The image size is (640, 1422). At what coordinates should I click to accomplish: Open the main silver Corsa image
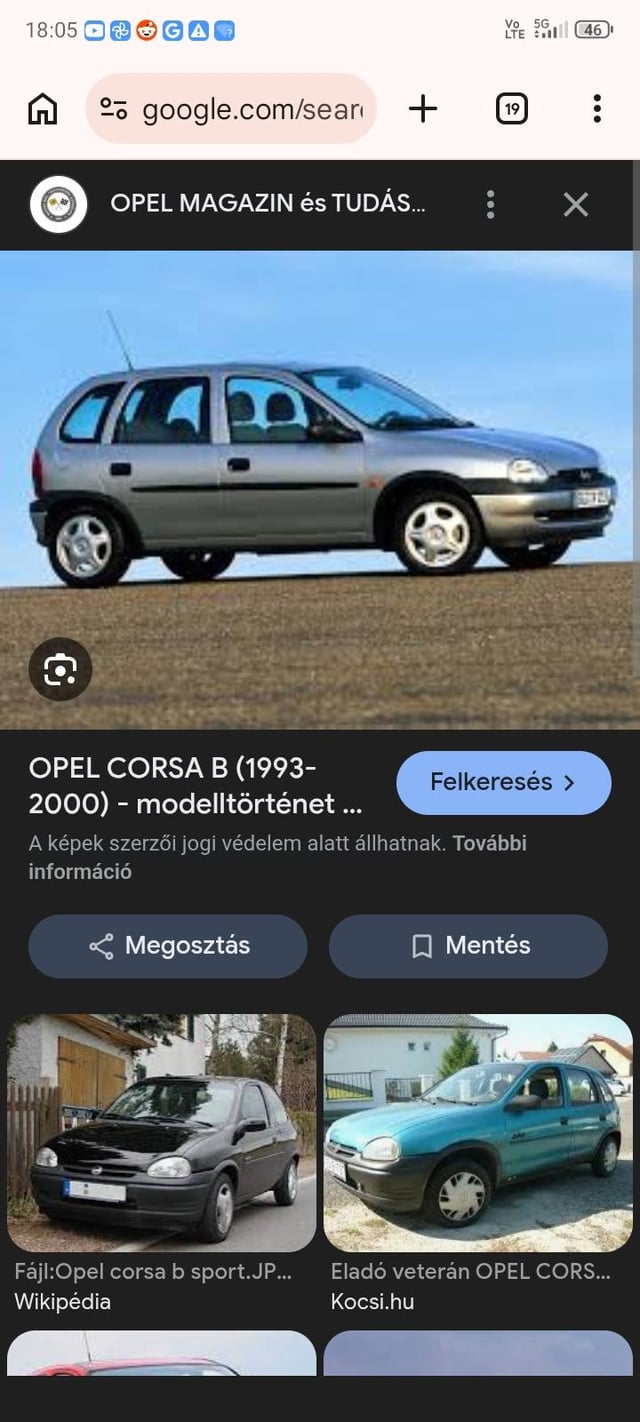318,470
